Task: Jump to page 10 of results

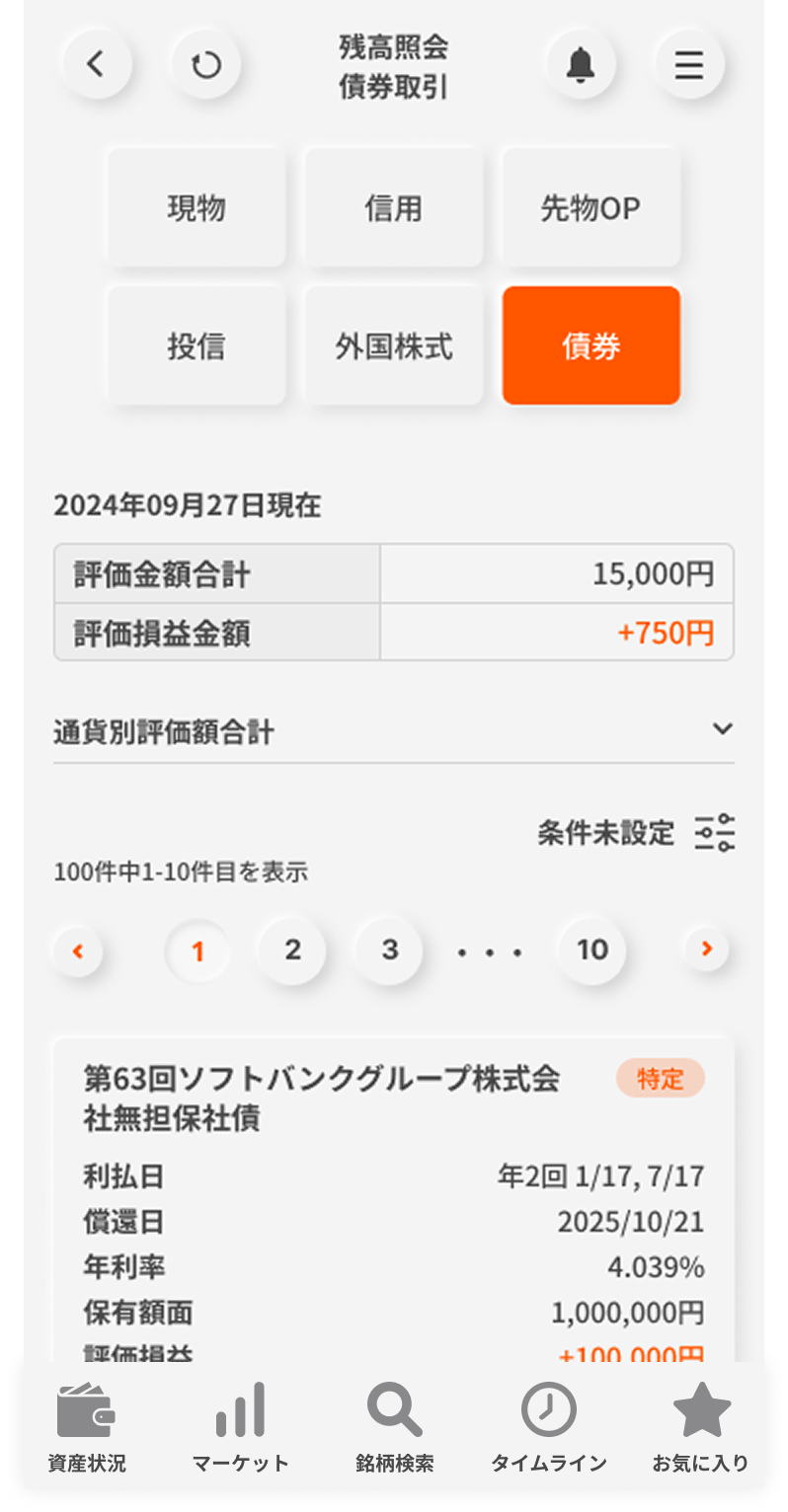Action: [591, 950]
